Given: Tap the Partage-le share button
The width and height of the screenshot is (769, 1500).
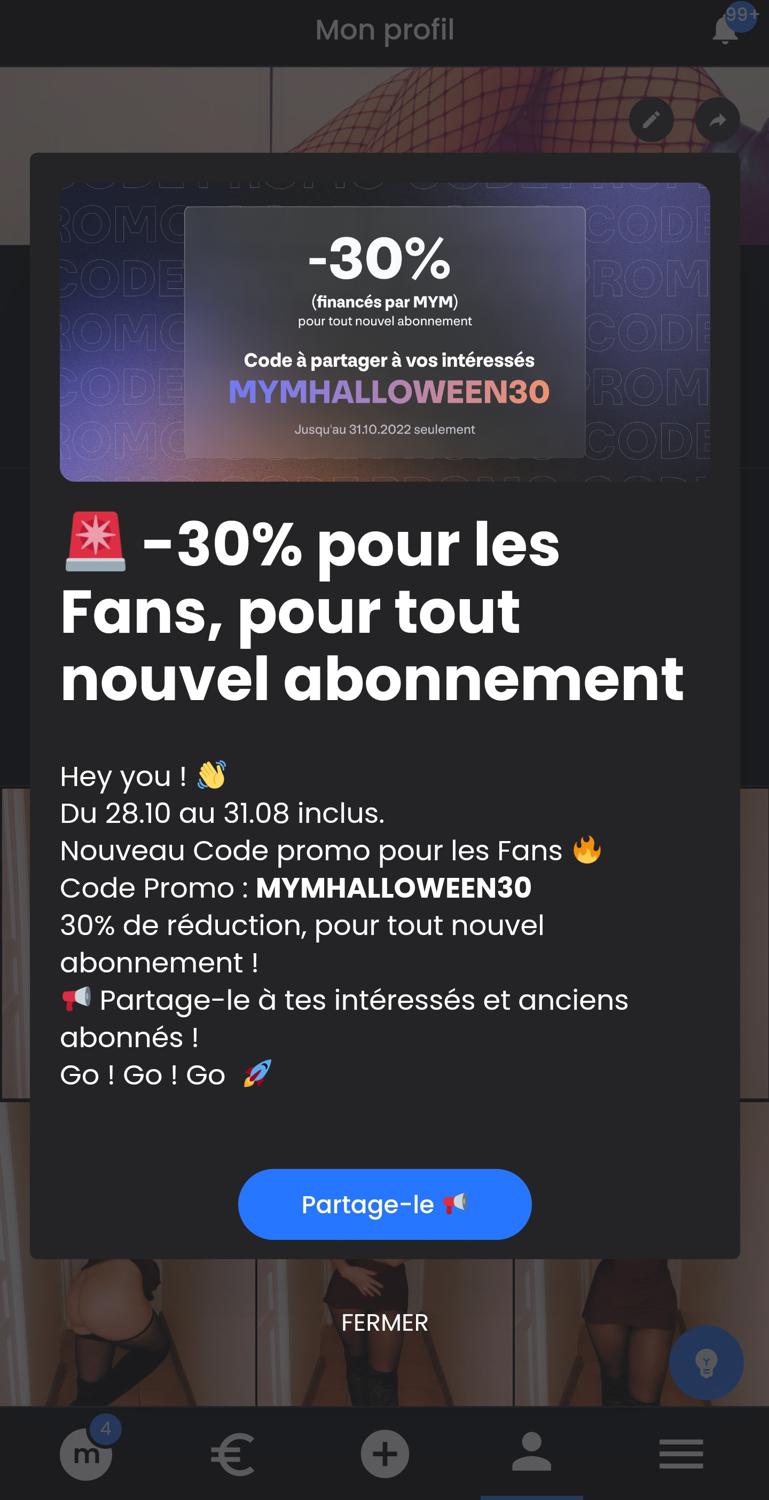Looking at the screenshot, I should (384, 1204).
